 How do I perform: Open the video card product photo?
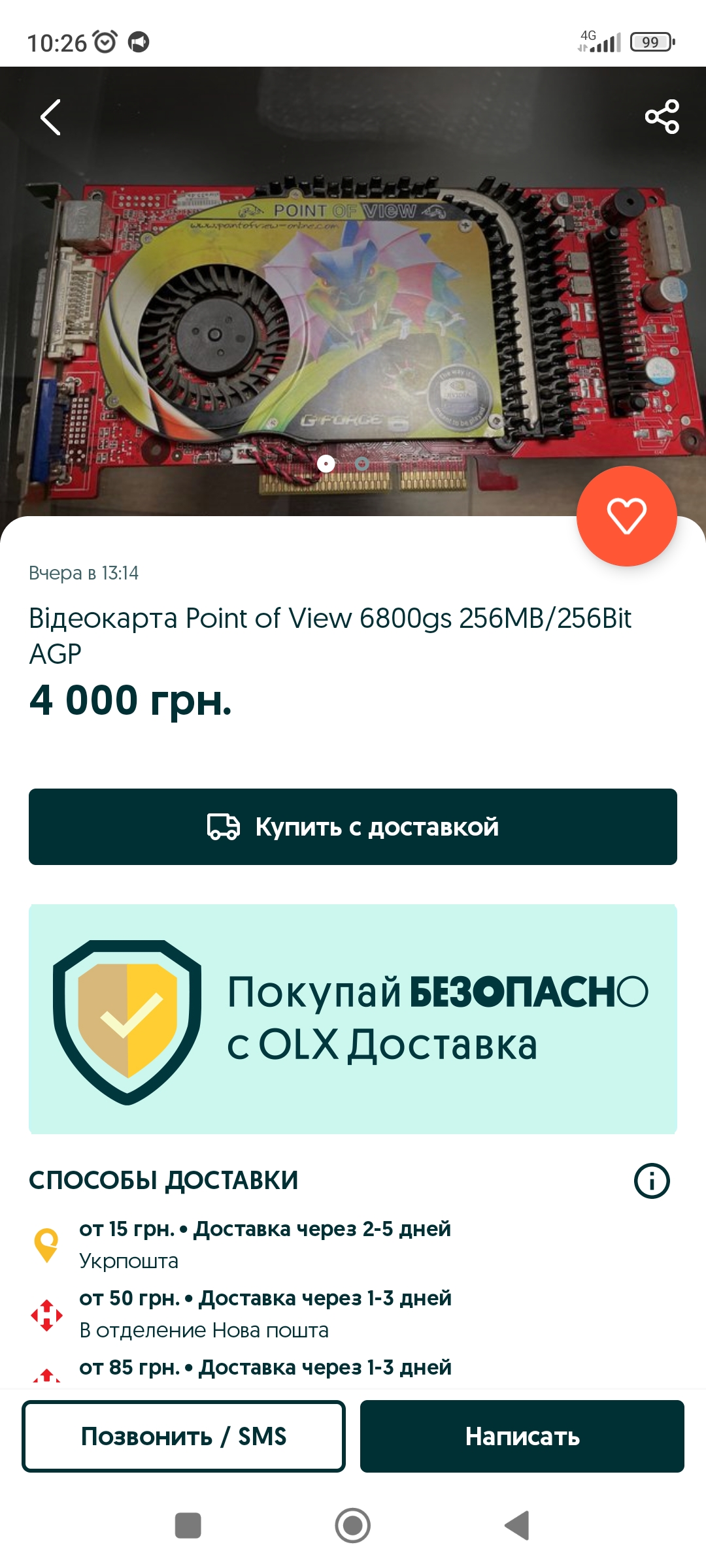[x=353, y=307]
